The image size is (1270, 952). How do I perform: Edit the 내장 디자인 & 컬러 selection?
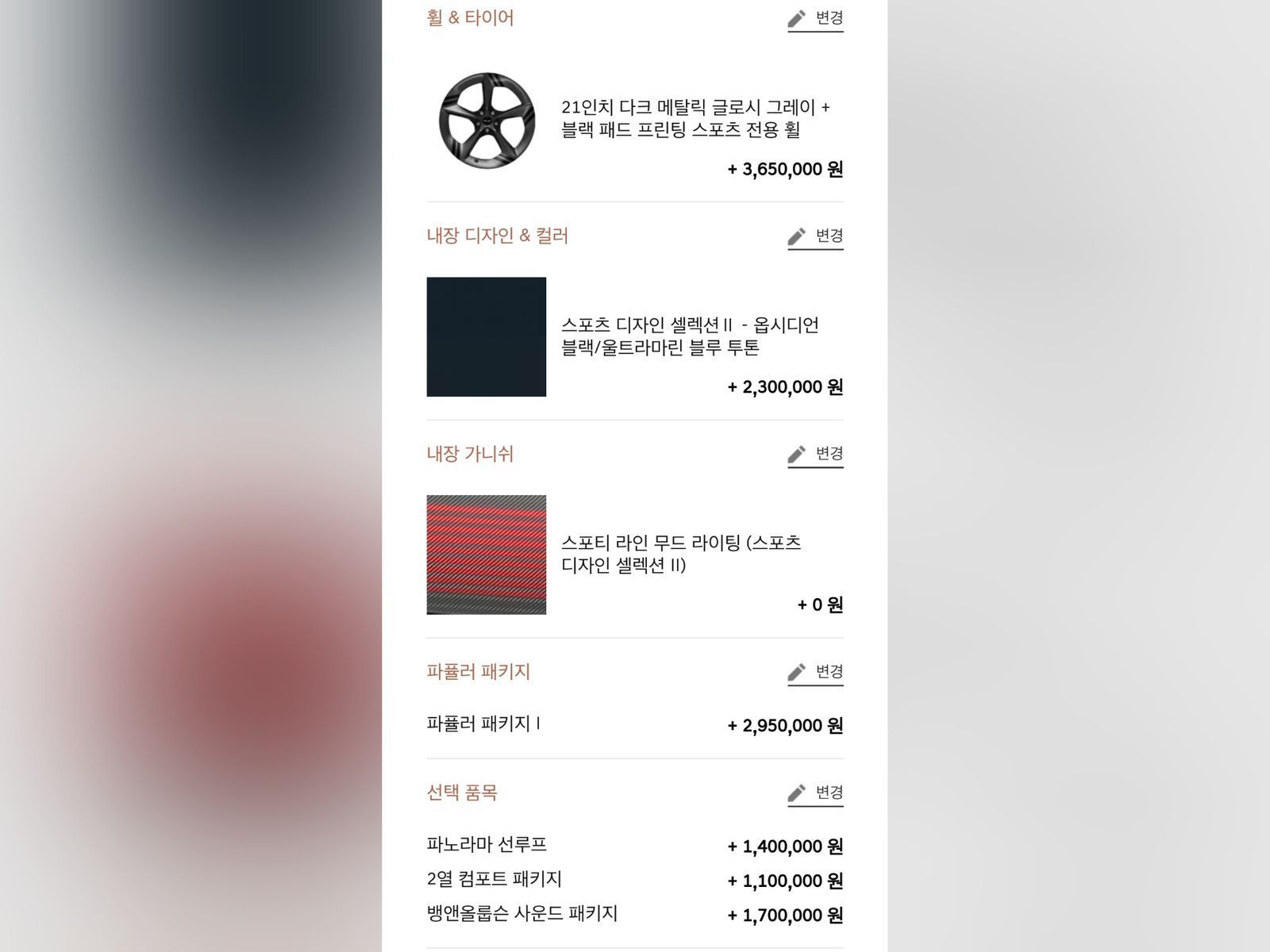point(815,236)
